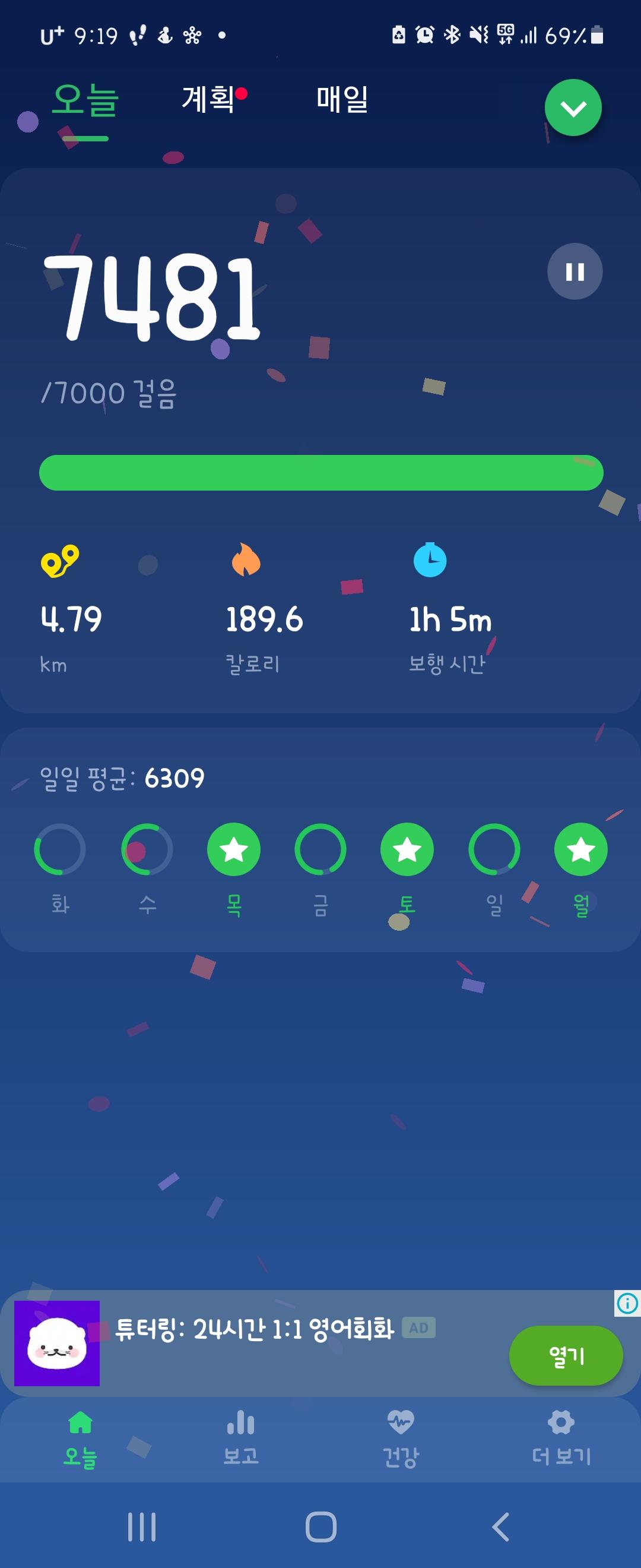View Saturday (토) step record
641x1568 pixels.
[x=407, y=849]
